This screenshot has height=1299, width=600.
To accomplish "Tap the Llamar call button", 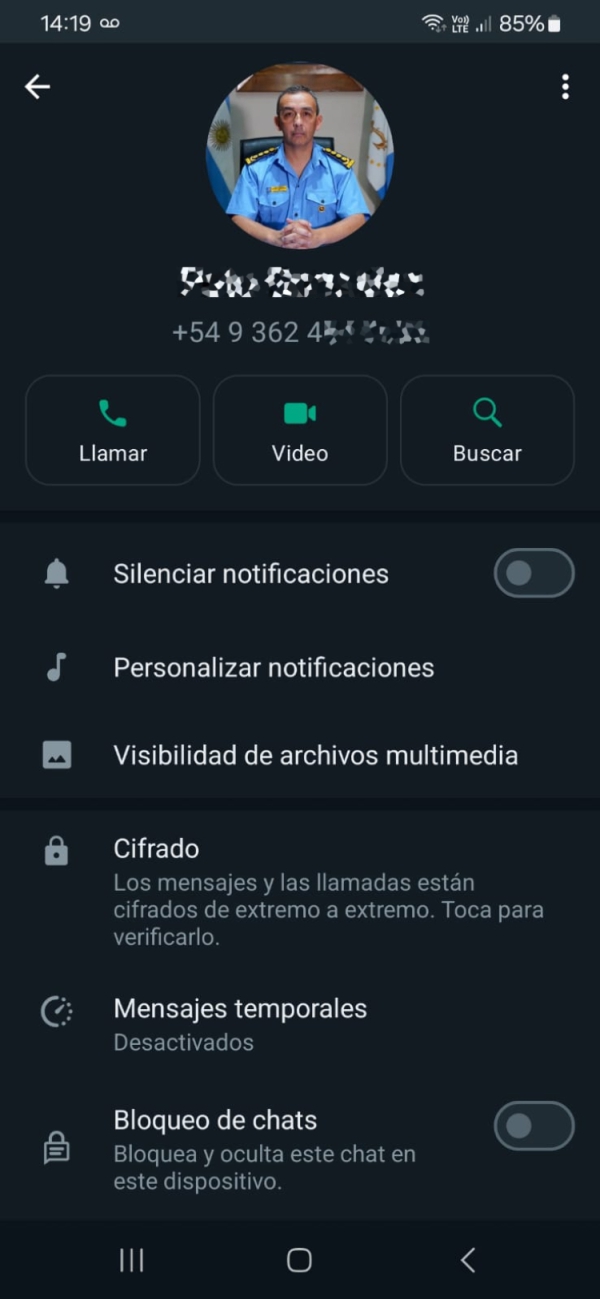I will tap(113, 430).
